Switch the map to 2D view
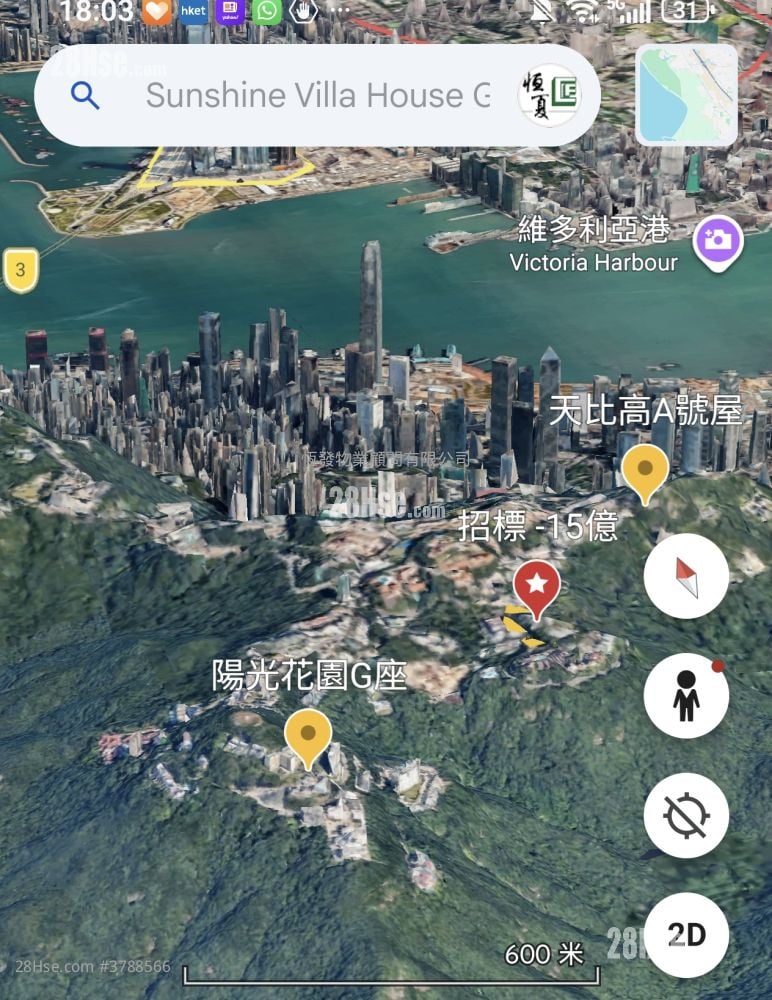The image size is (772, 1000). tap(686, 935)
